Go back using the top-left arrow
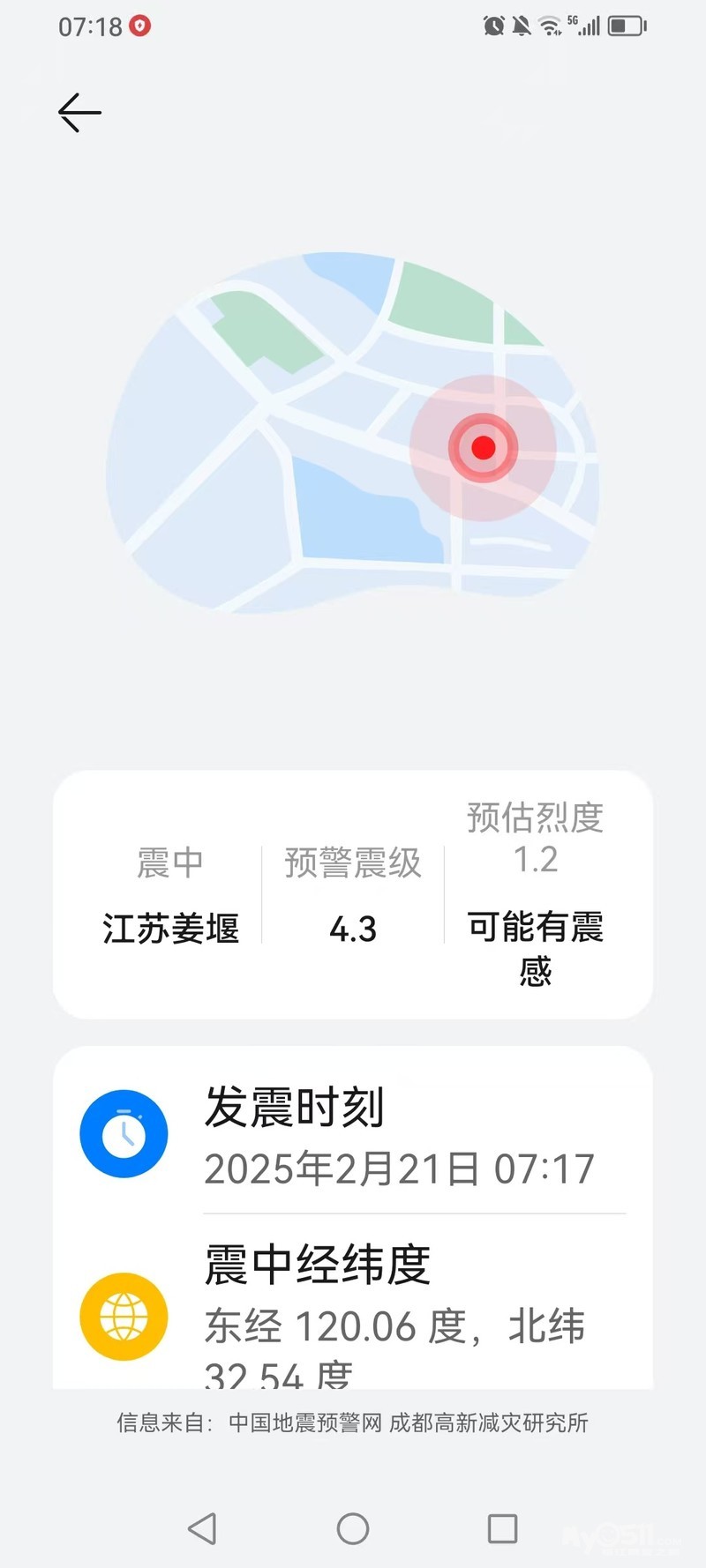Image resolution: width=706 pixels, height=1568 pixels. coord(79,113)
